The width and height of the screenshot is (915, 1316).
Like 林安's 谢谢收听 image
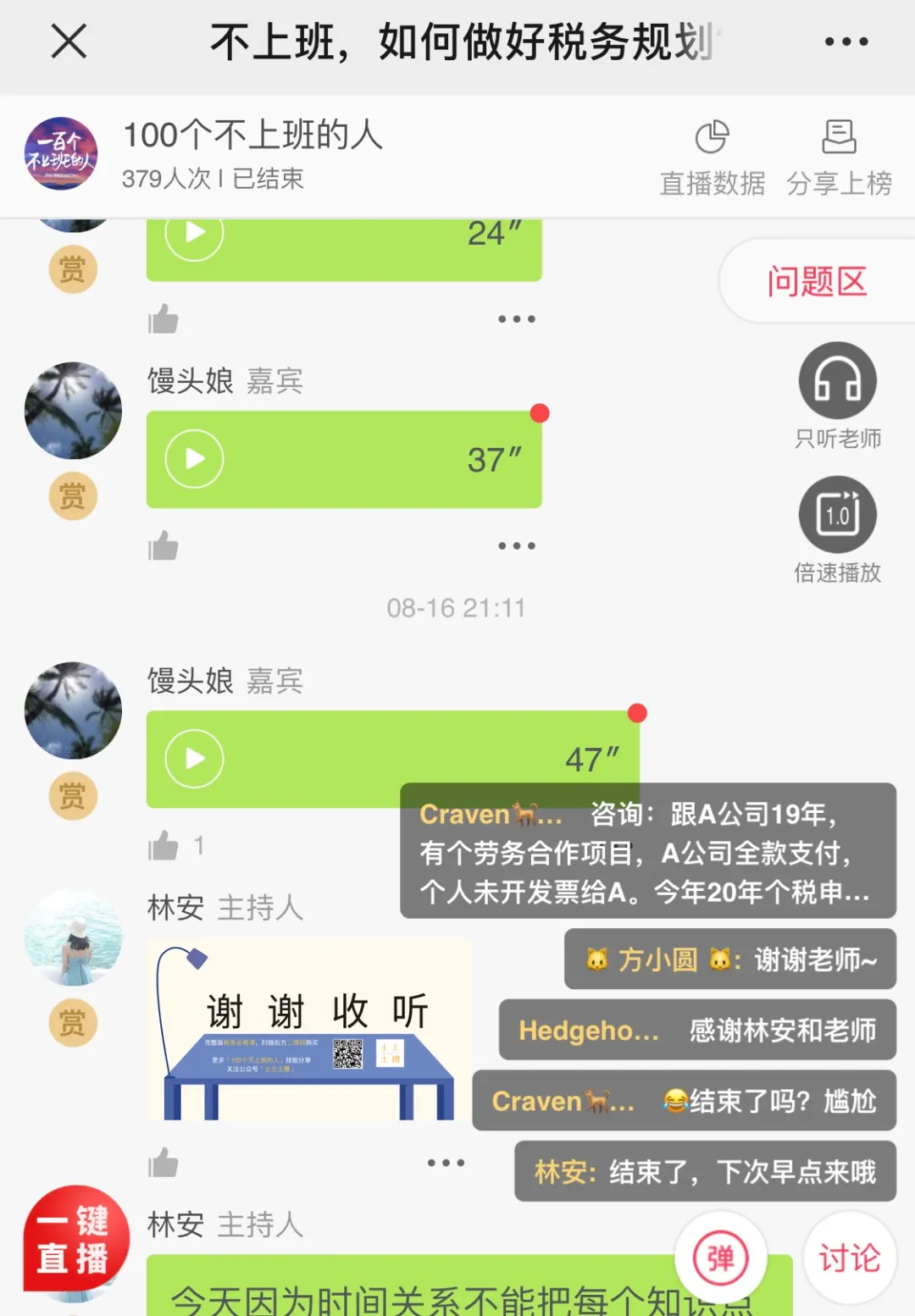coord(163,1163)
